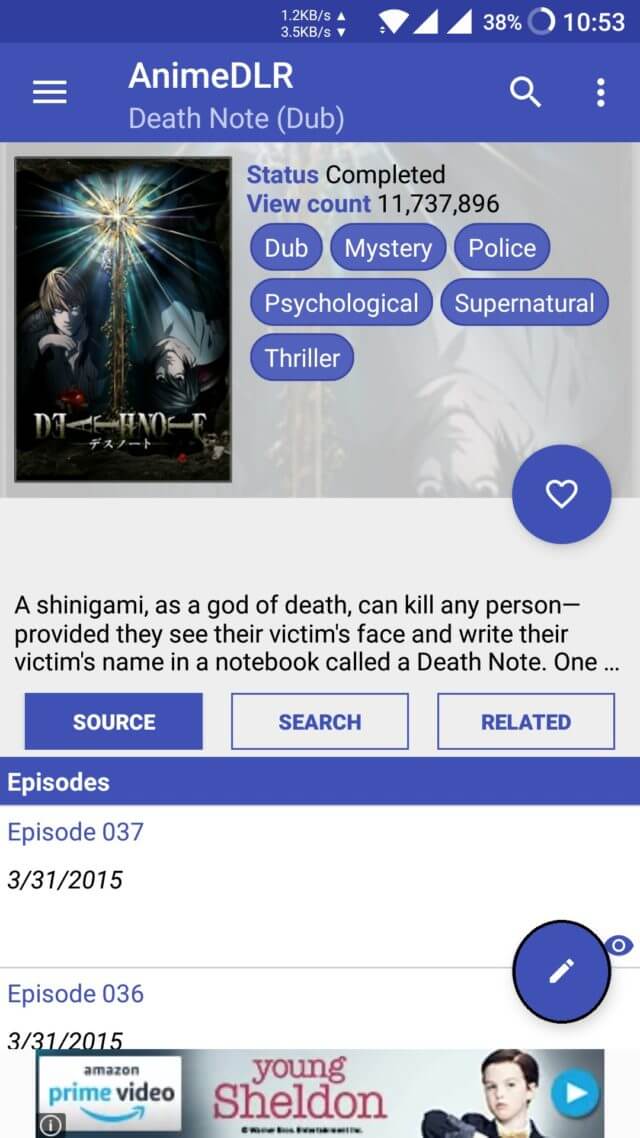The image size is (640, 1138).
Task: Select the Mystery genre chip
Action: [x=388, y=248]
